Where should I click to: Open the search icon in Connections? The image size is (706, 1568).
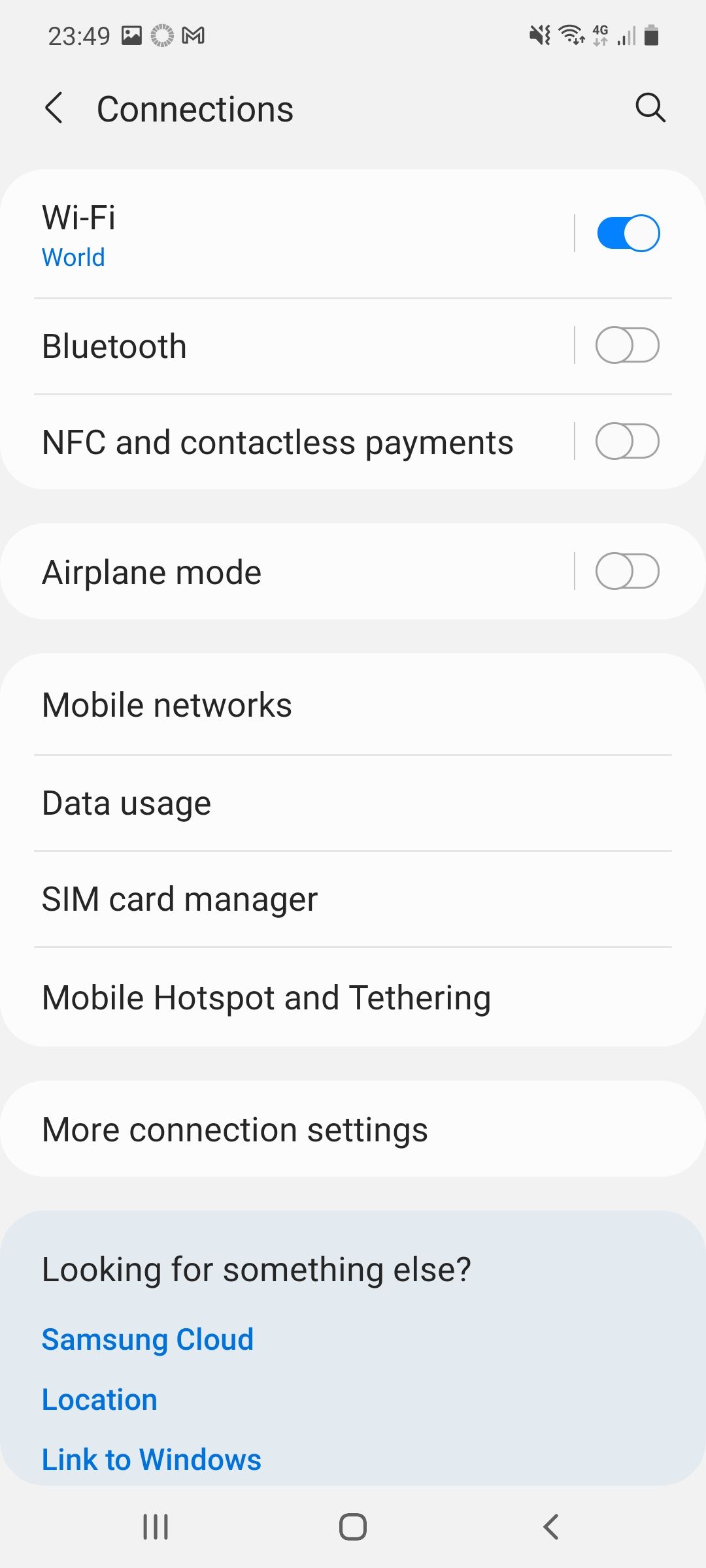pos(650,108)
